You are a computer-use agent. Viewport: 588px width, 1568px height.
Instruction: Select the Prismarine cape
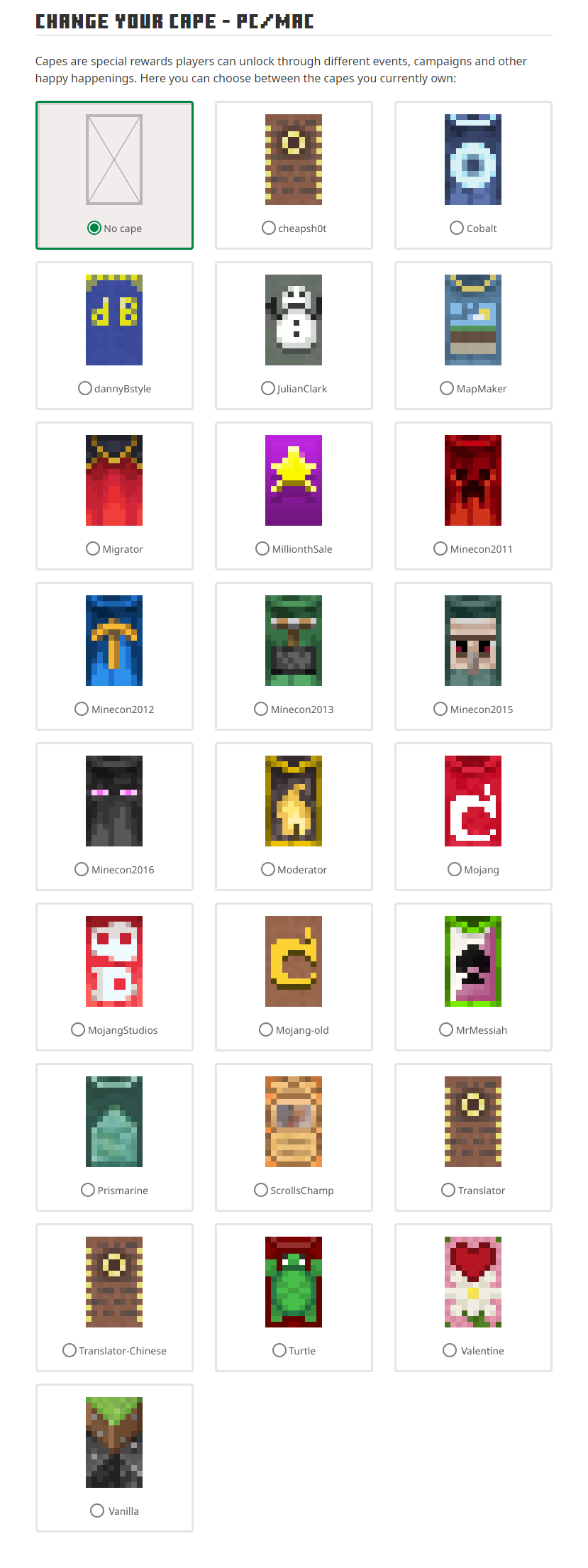tap(88, 1190)
